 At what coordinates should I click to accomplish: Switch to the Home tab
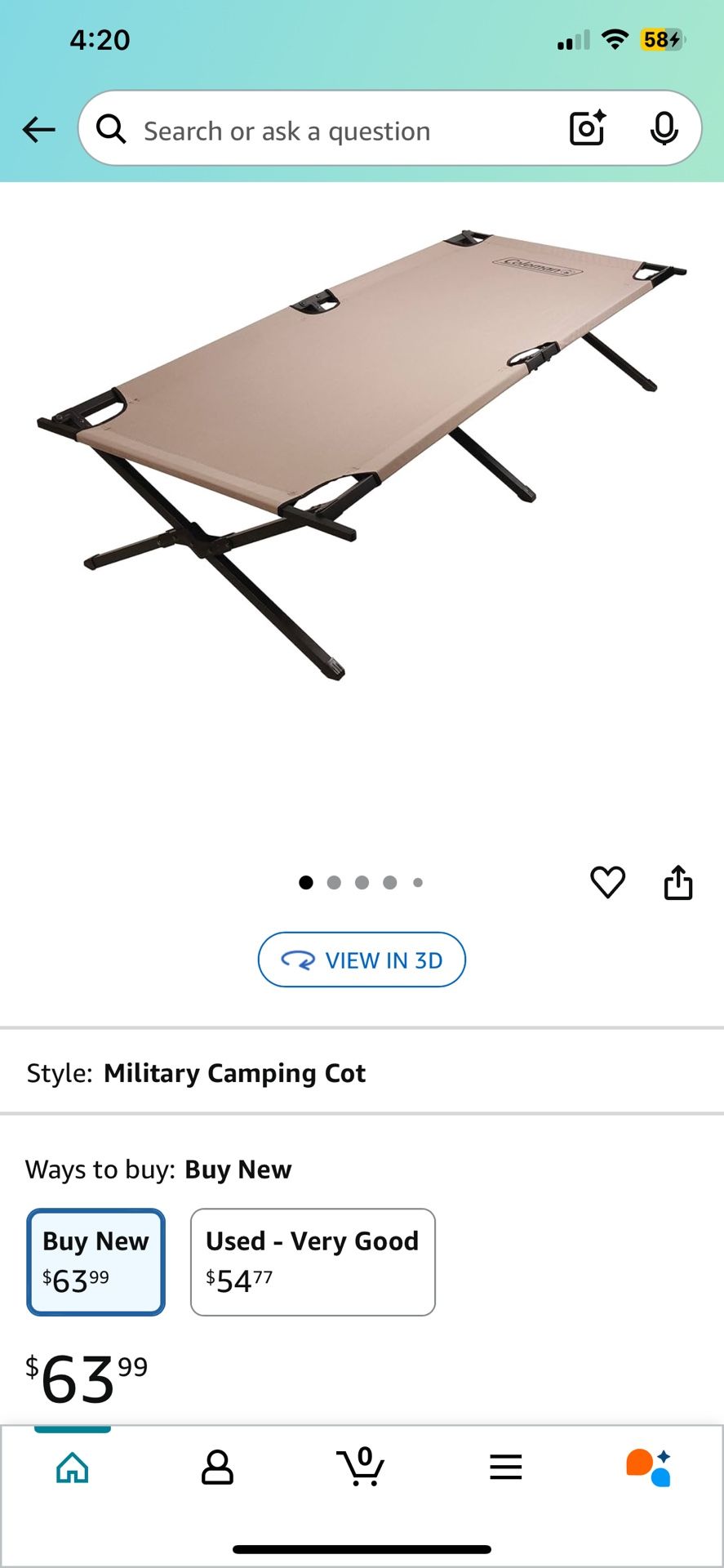73,1468
